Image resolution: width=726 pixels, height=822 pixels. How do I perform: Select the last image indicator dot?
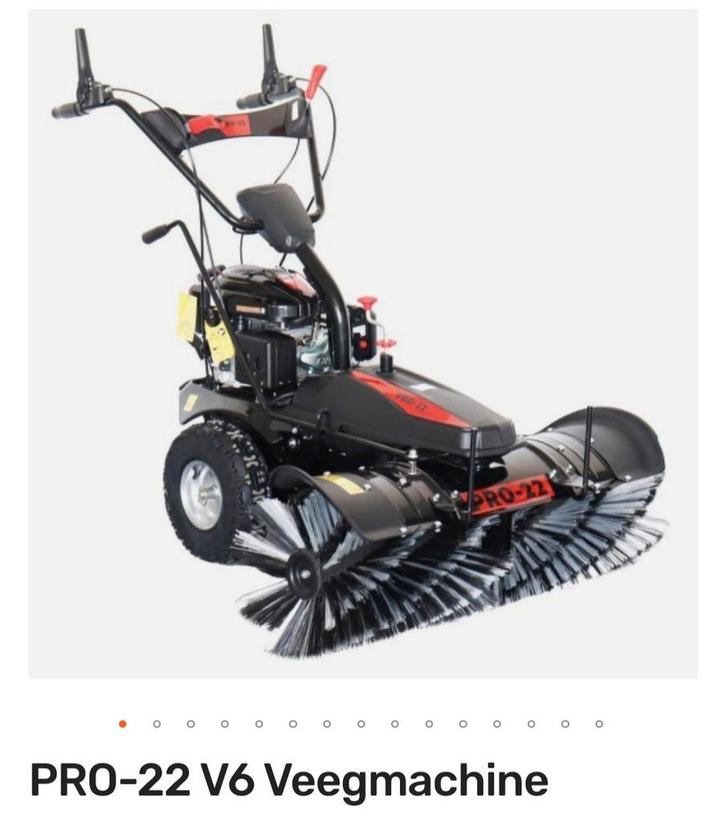pyautogui.click(x=599, y=723)
